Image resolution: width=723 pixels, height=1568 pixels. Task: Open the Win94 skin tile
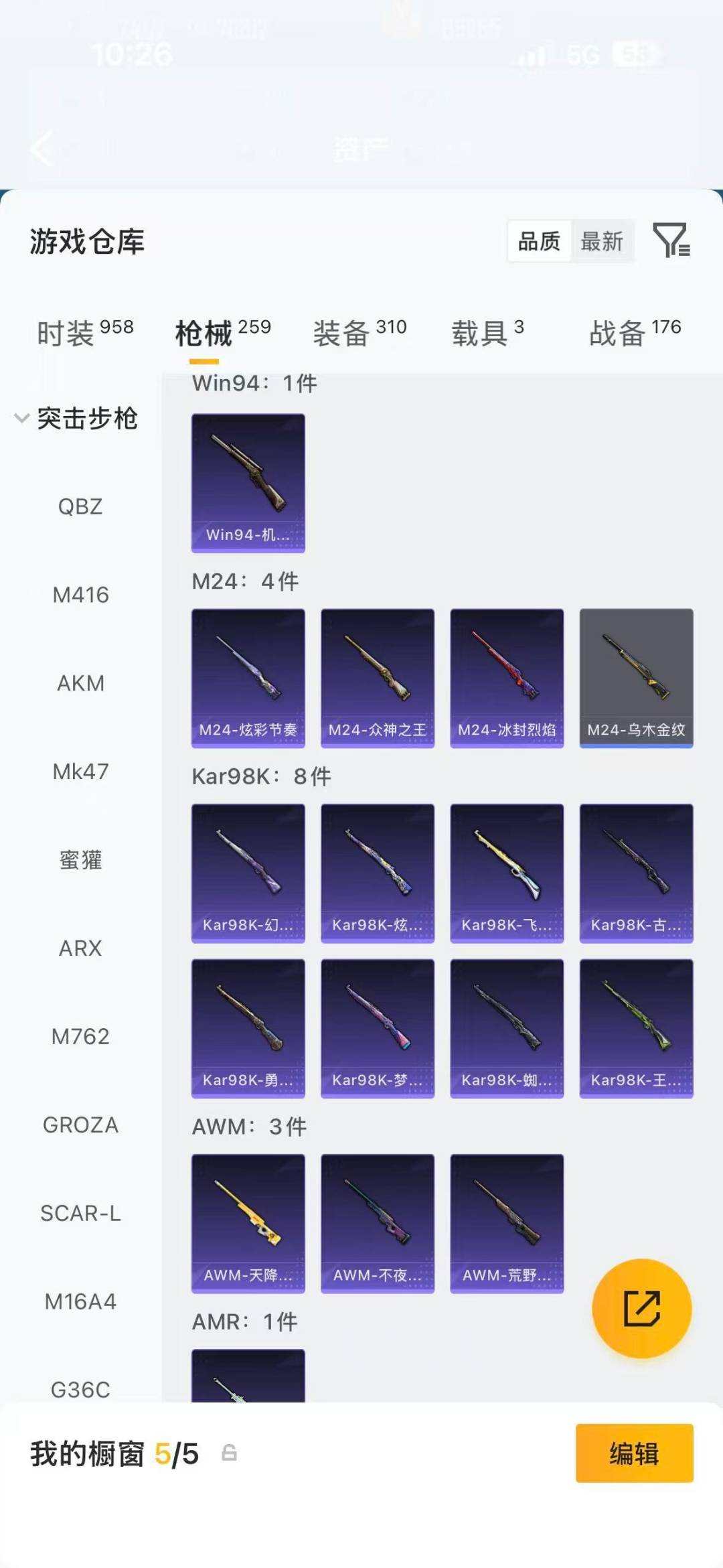pyautogui.click(x=248, y=483)
